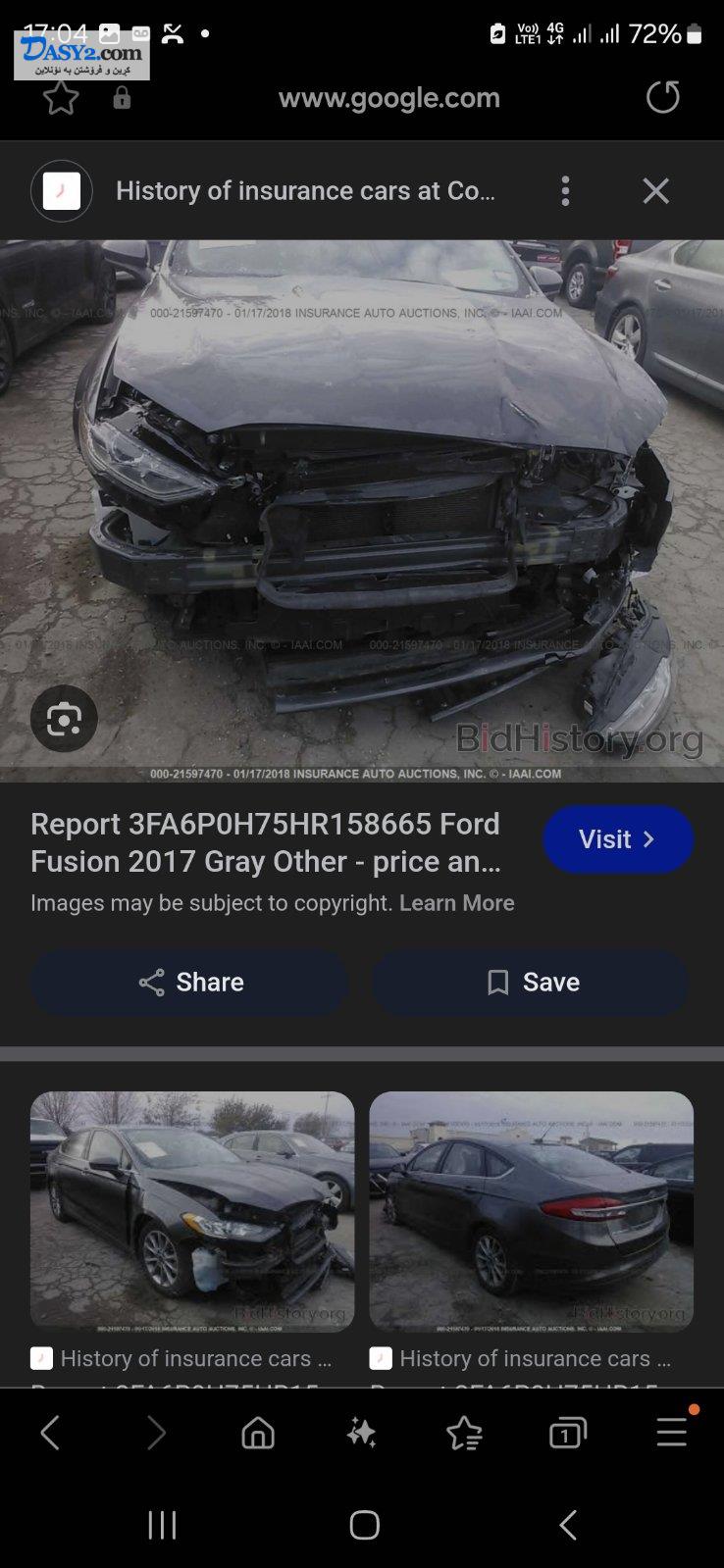This screenshot has width=724, height=1568.
Task: Save this image to collections
Action: pyautogui.click(x=530, y=983)
